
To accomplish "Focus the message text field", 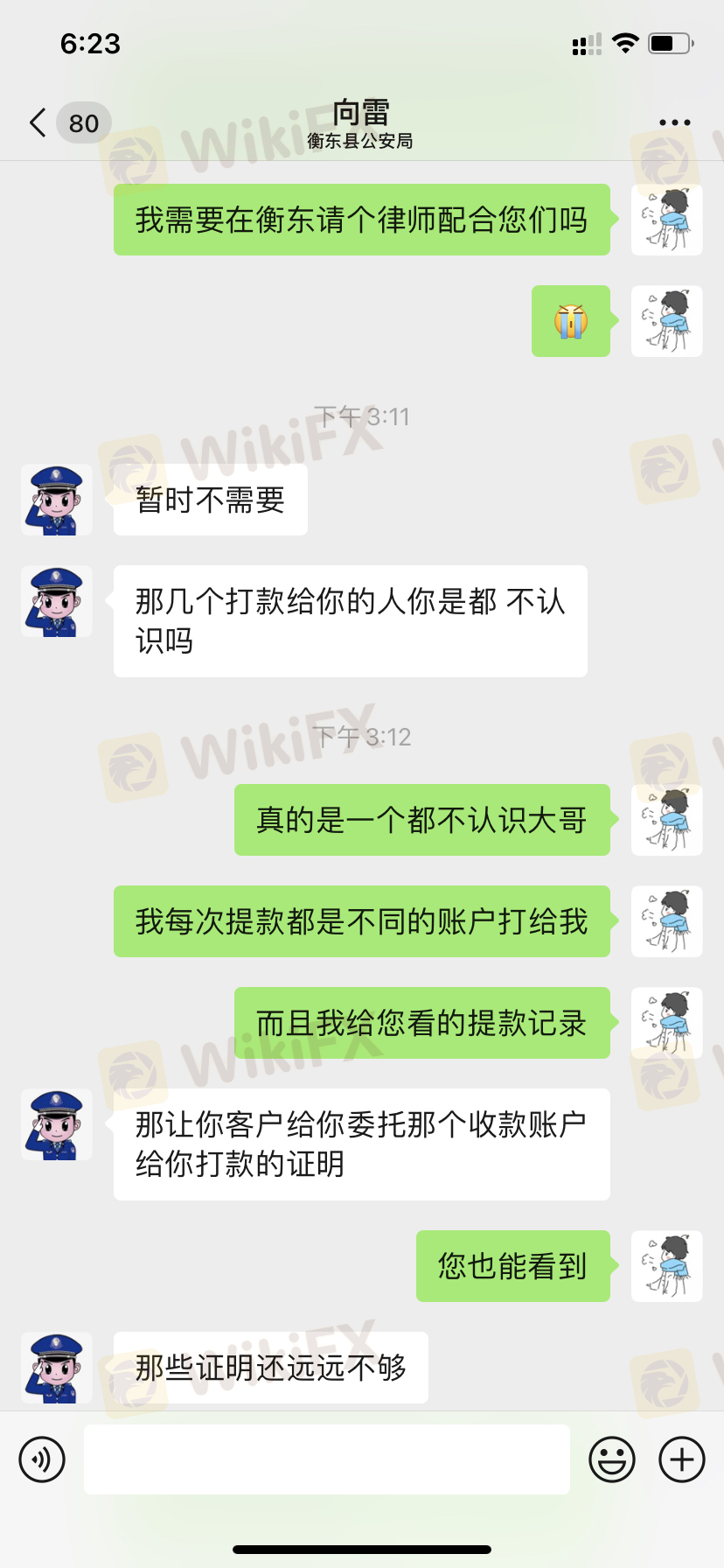I will click(x=326, y=1459).
